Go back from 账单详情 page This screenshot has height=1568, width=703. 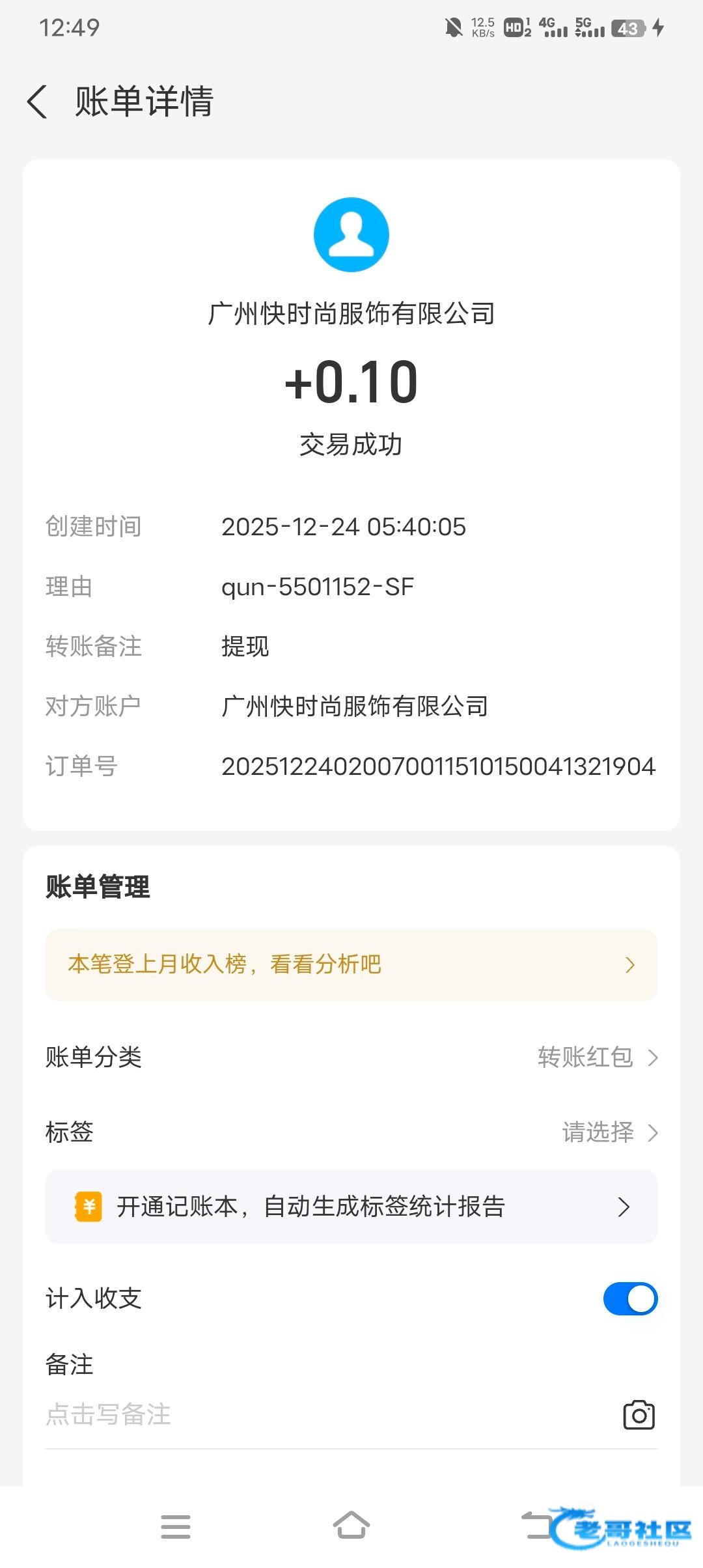click(38, 102)
